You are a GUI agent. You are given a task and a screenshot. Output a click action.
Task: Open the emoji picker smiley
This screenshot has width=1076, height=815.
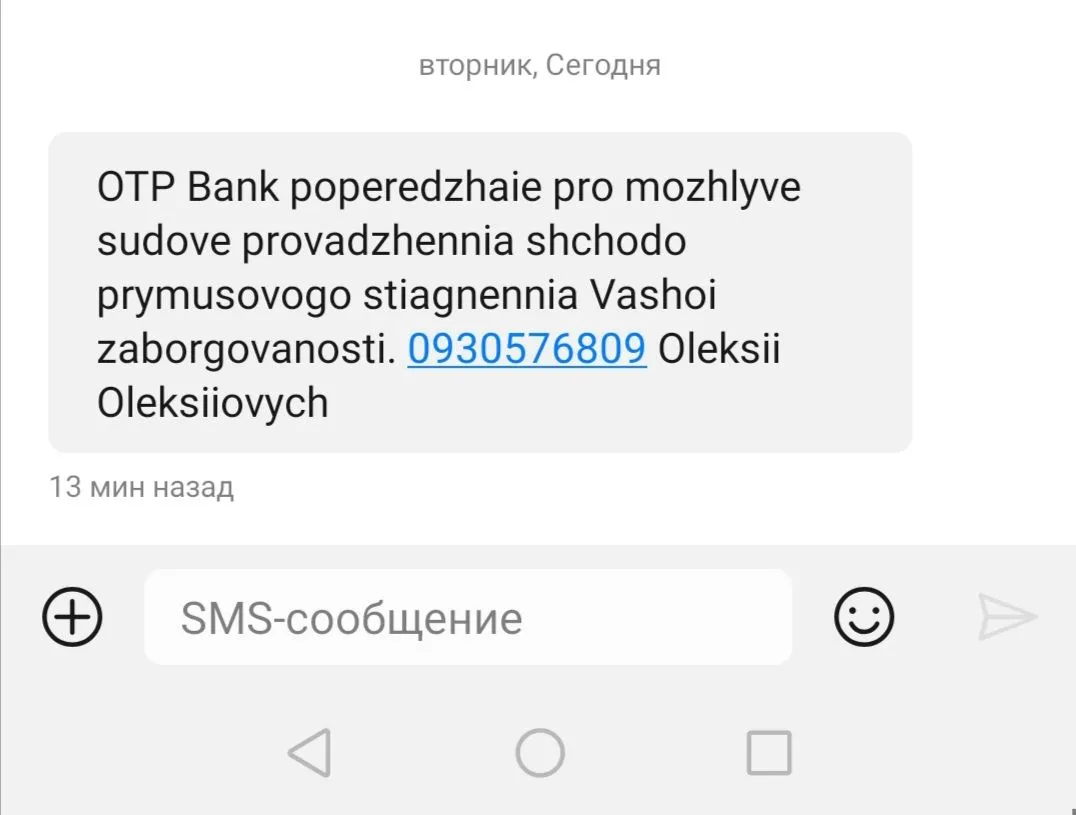coord(863,617)
